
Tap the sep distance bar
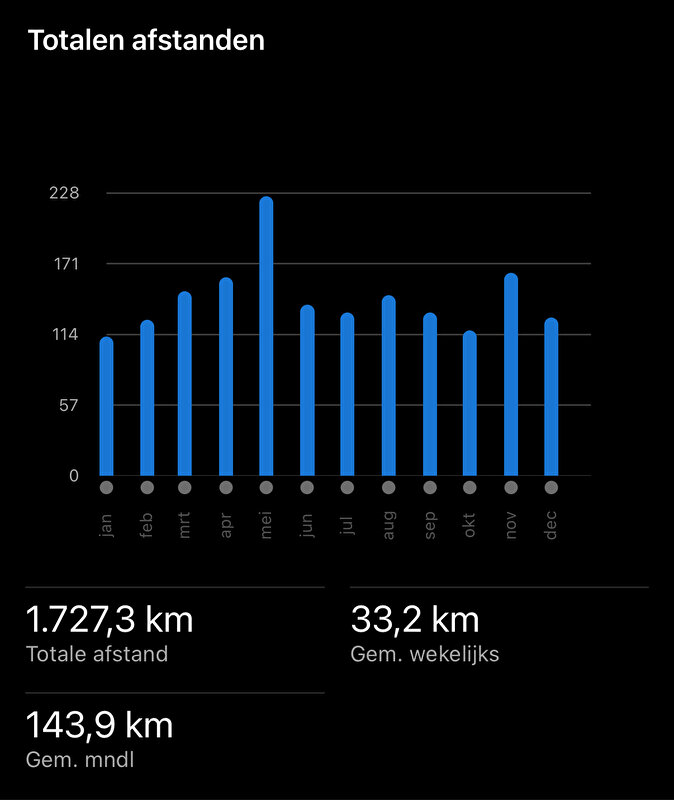(x=430, y=395)
